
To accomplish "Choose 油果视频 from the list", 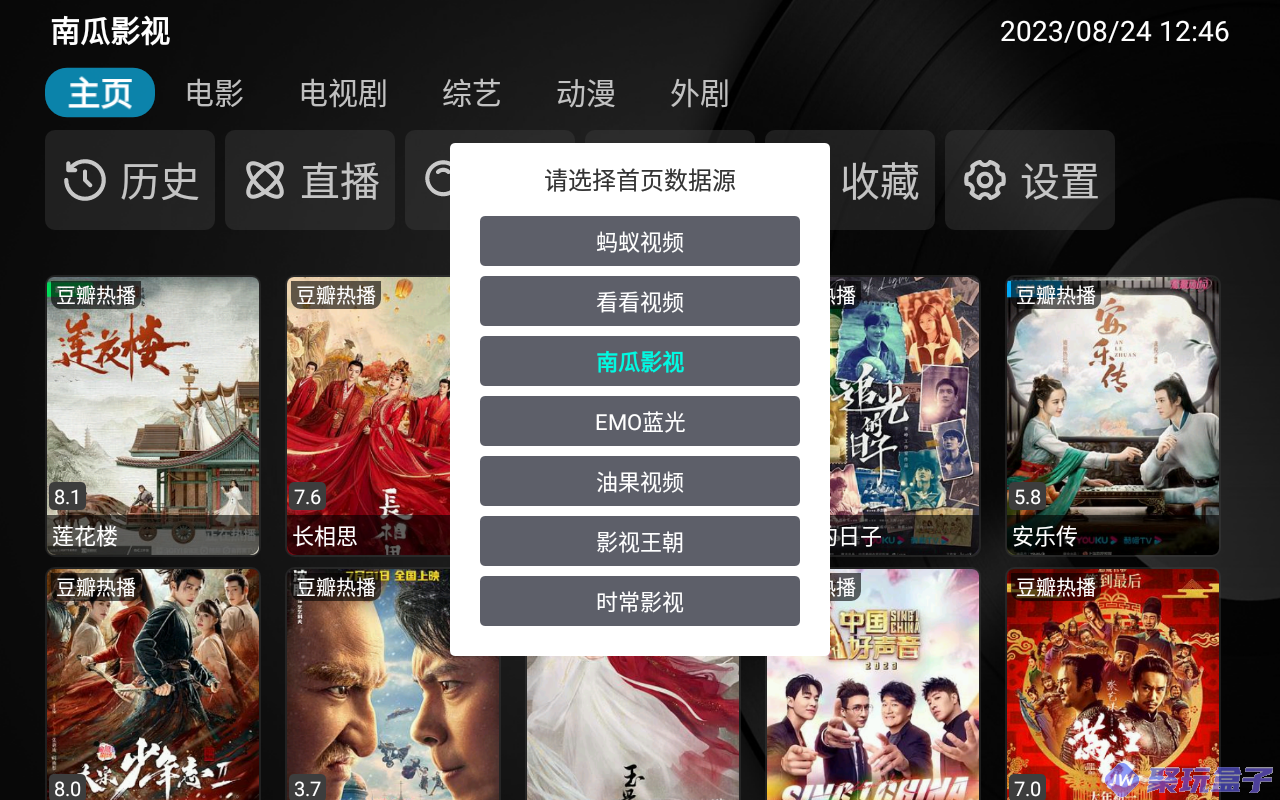I will 640,481.
